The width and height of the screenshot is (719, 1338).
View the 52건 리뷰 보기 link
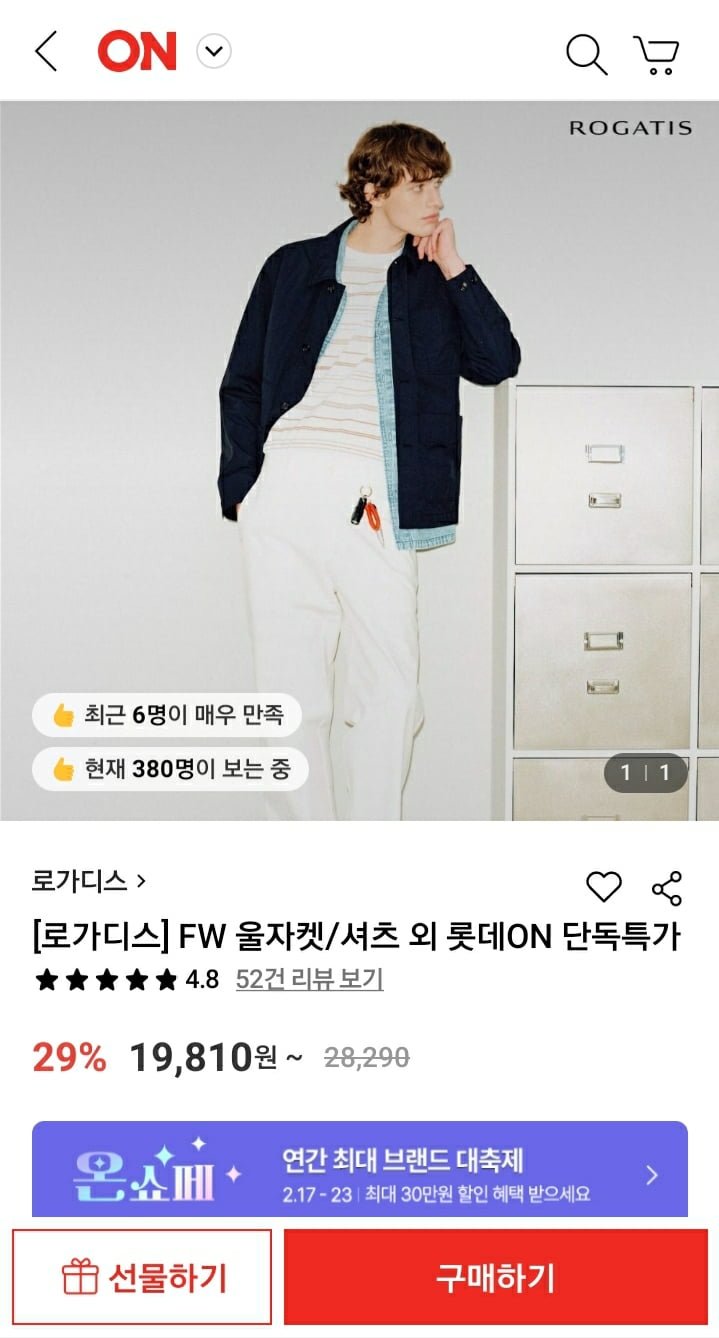pyautogui.click(x=309, y=979)
